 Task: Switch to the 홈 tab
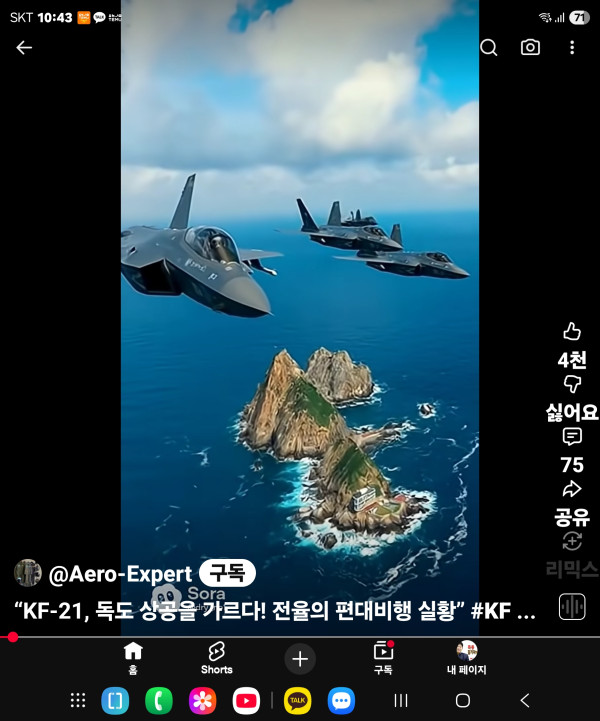(x=132, y=657)
